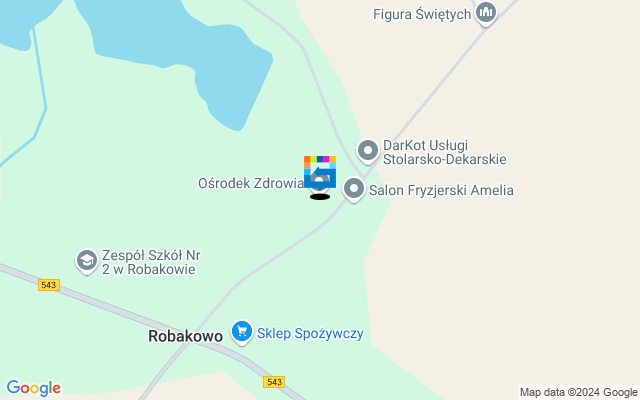Tap the Salon Fryzjerski Amelia pin
Viewport: 640px width, 400px height.
353,189
